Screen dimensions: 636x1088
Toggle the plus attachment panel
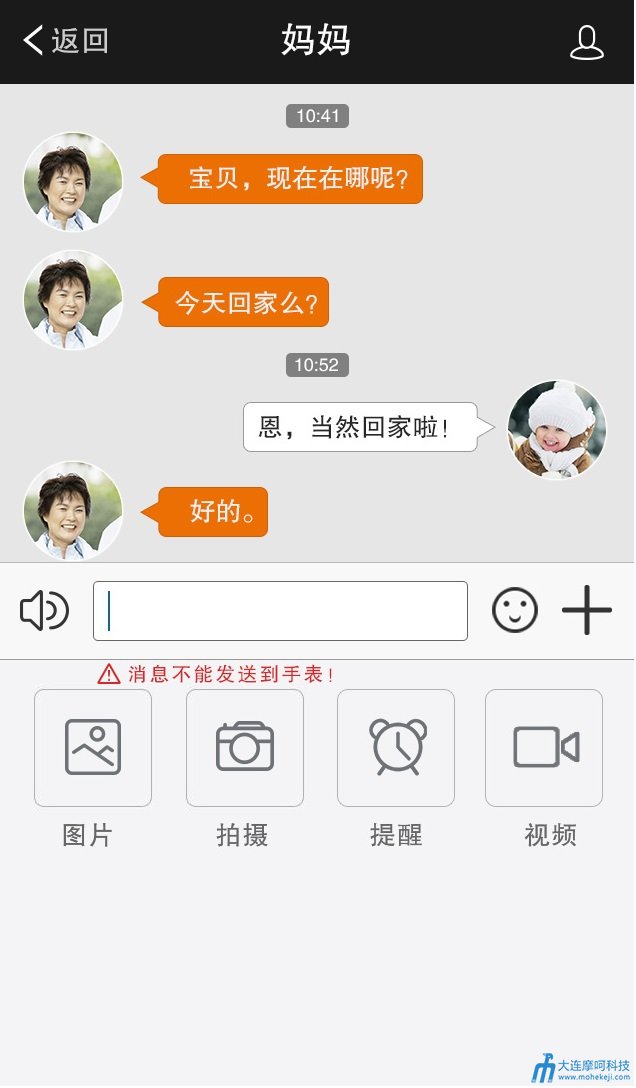(x=587, y=610)
